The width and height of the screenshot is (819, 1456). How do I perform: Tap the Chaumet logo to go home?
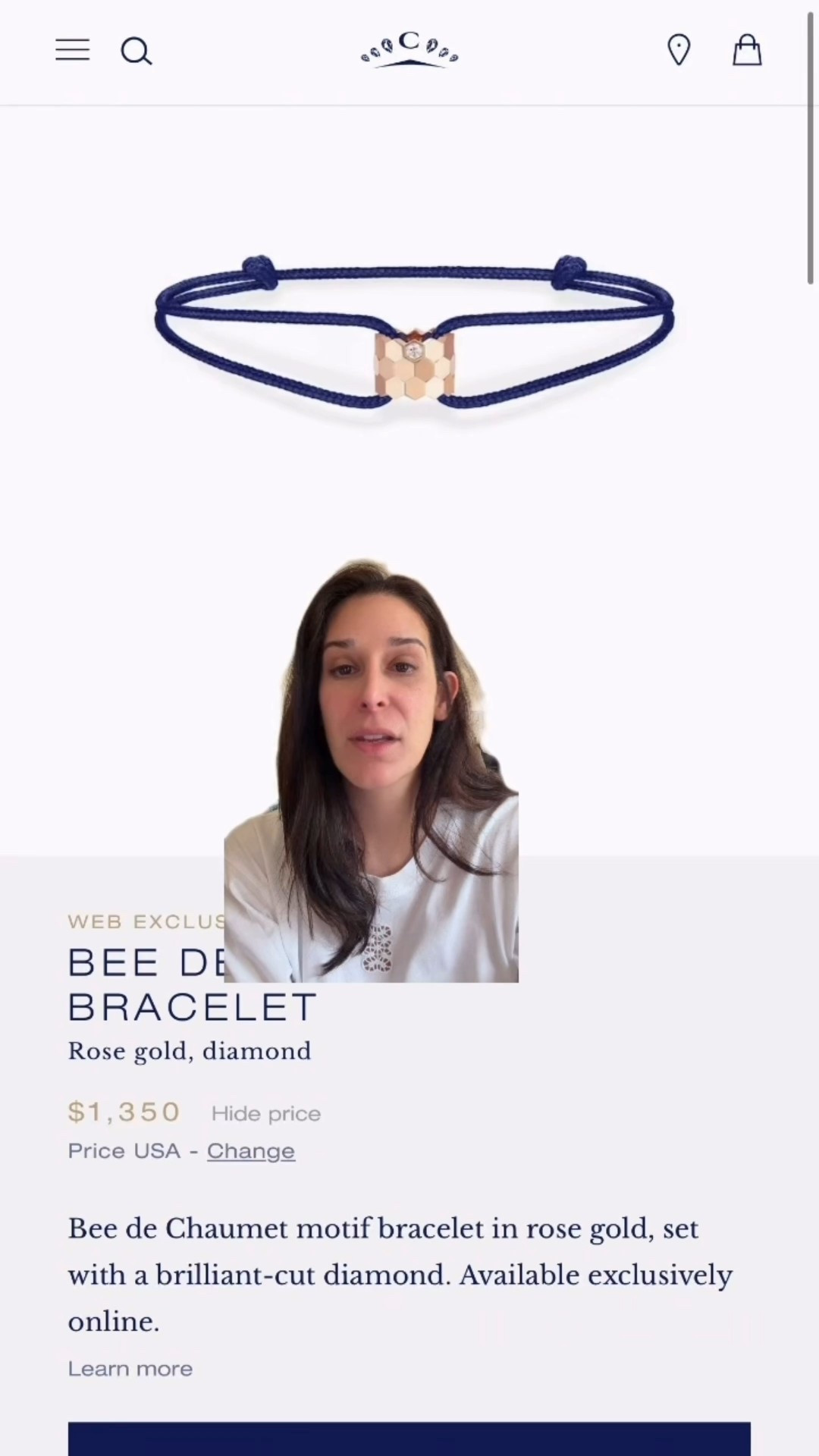click(409, 50)
